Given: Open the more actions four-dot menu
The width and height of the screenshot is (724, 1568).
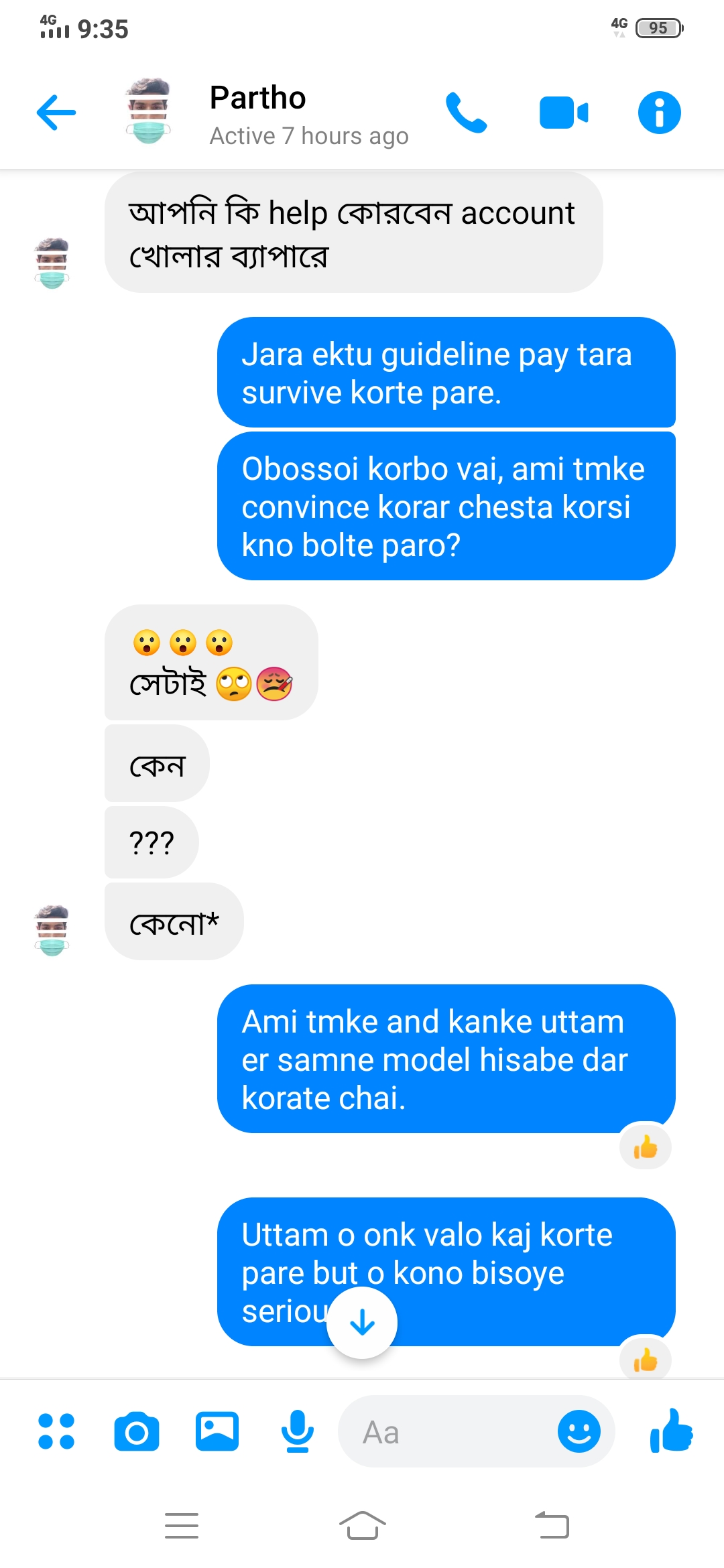Looking at the screenshot, I should click(56, 1431).
